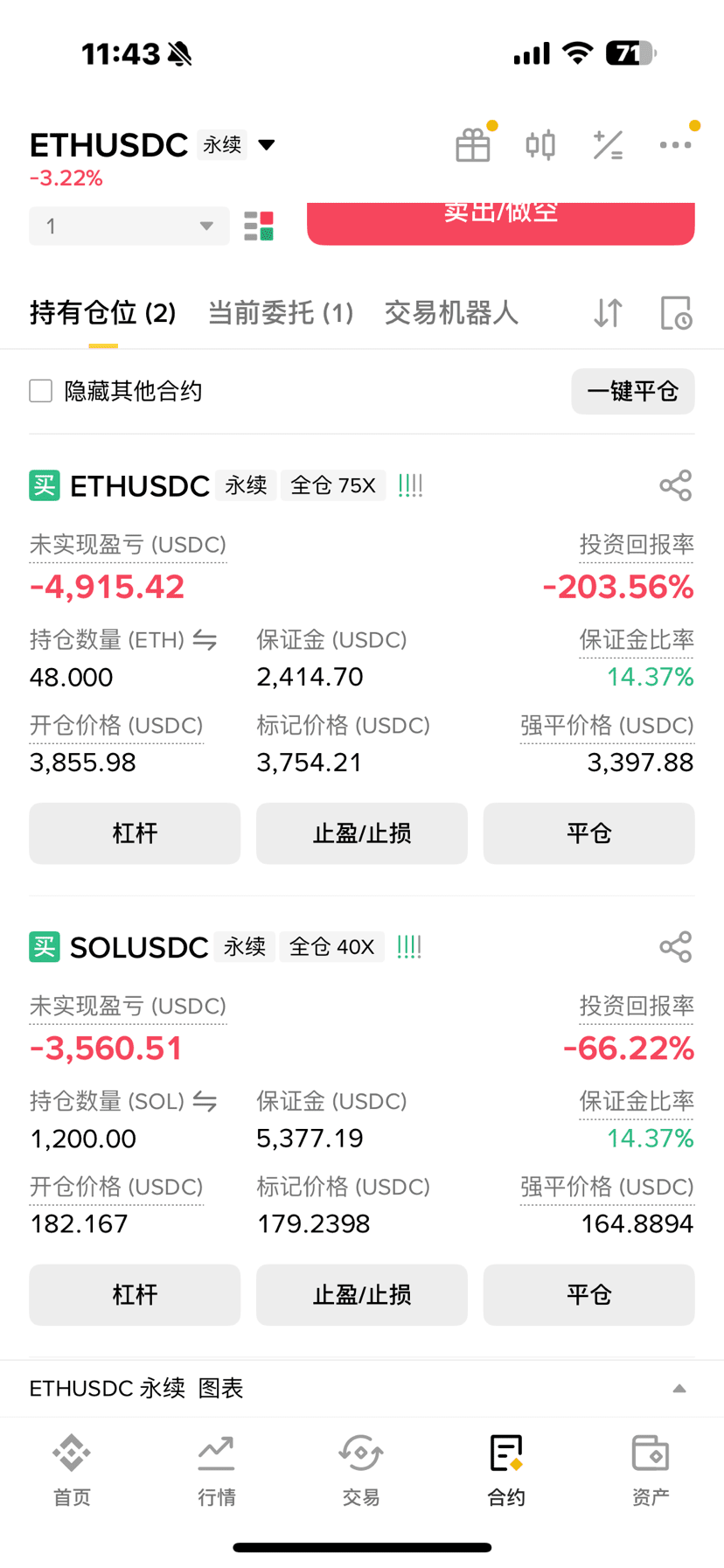Open the three-dot overflow menu
724x1568 pixels.
point(675,145)
